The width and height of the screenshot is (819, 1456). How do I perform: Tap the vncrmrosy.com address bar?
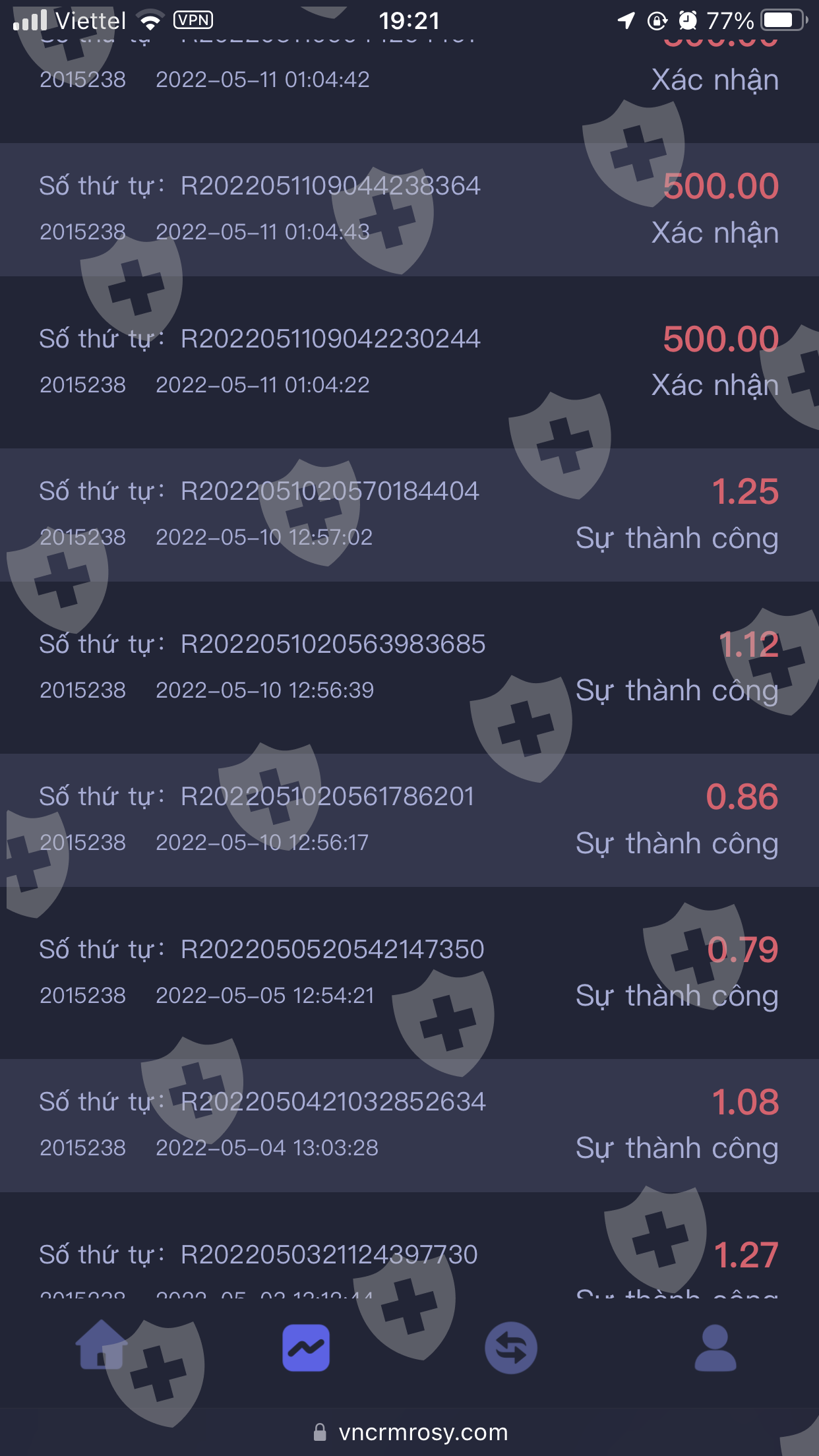coord(409,1432)
